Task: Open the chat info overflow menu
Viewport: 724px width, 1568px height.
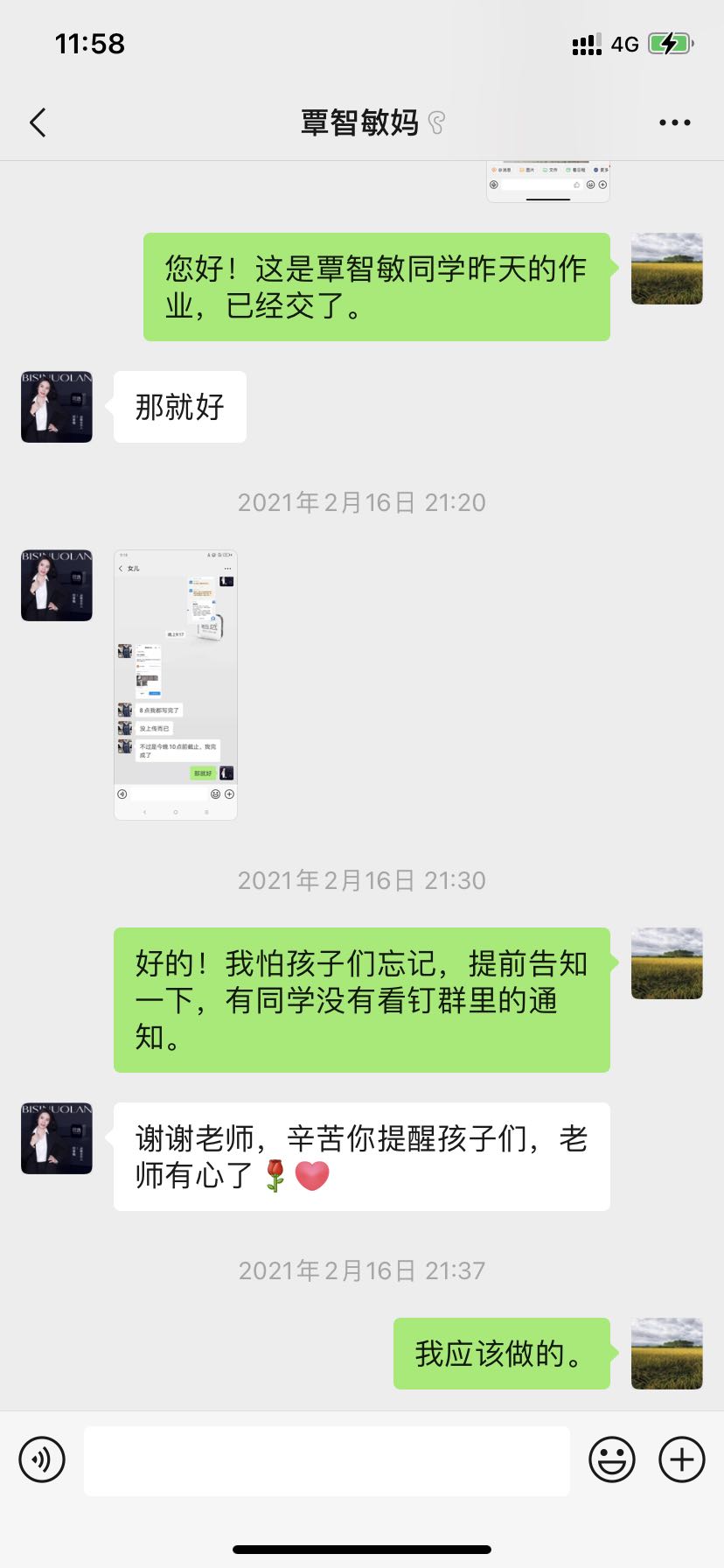Action: (x=674, y=122)
